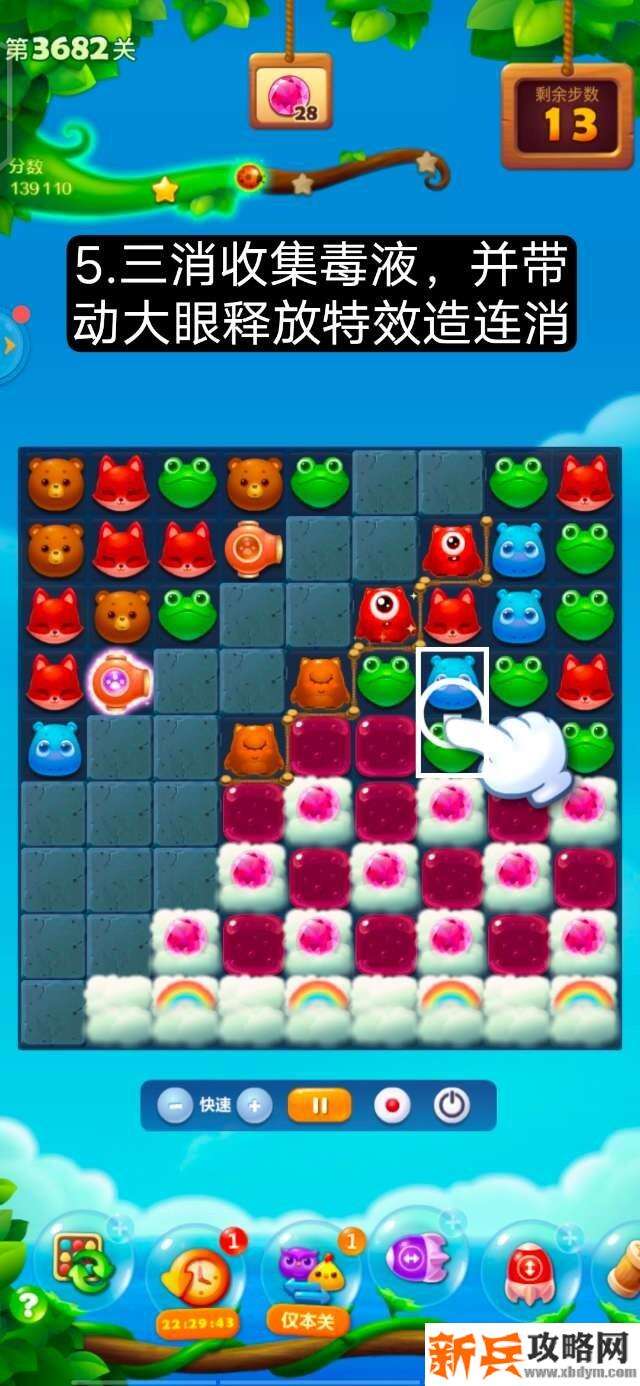Tap the blue creature in the highlighted box
The width and height of the screenshot is (640, 1386).
click(x=451, y=681)
